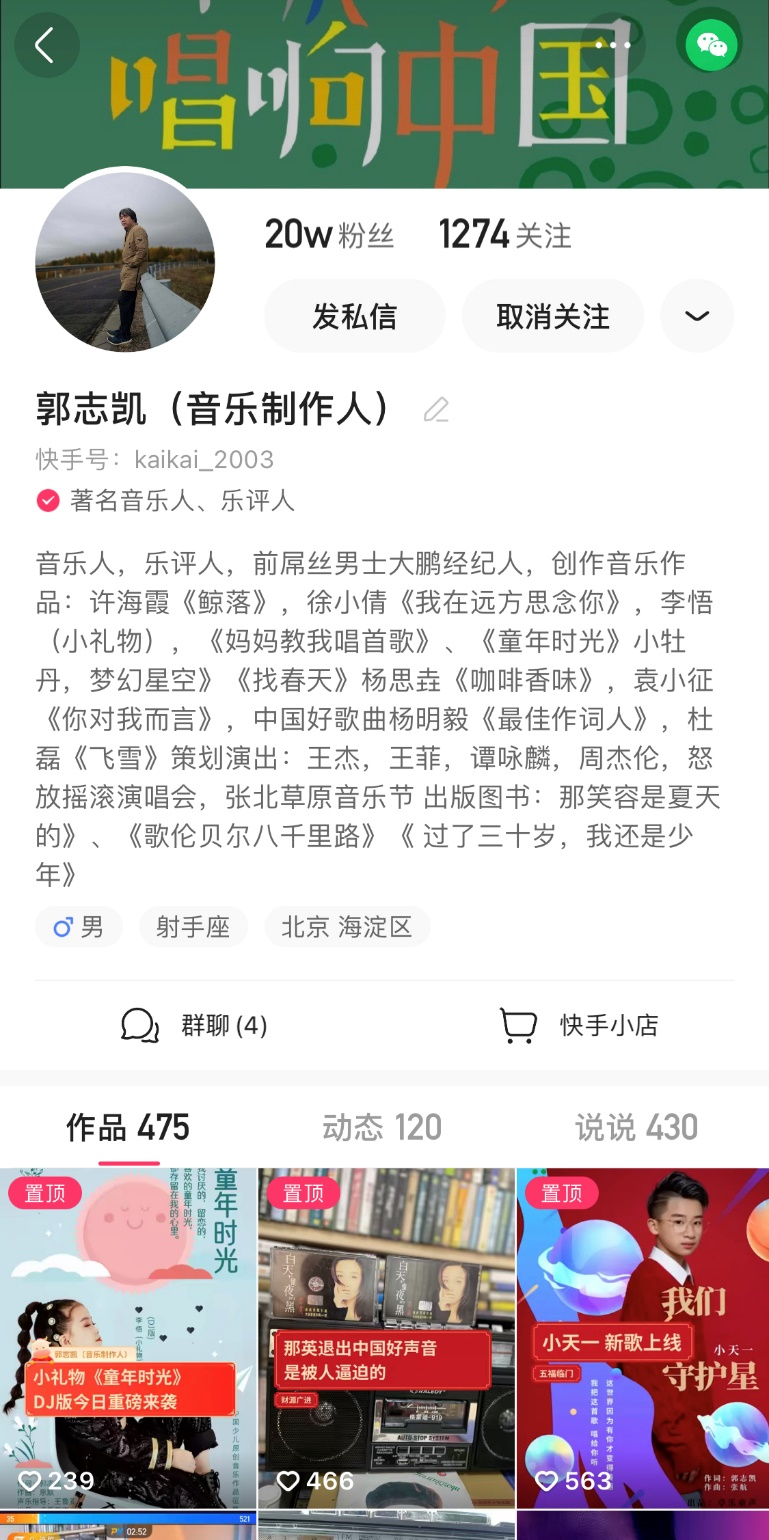Open the 快手小店 shop
769x1540 pixels.
point(579,1025)
